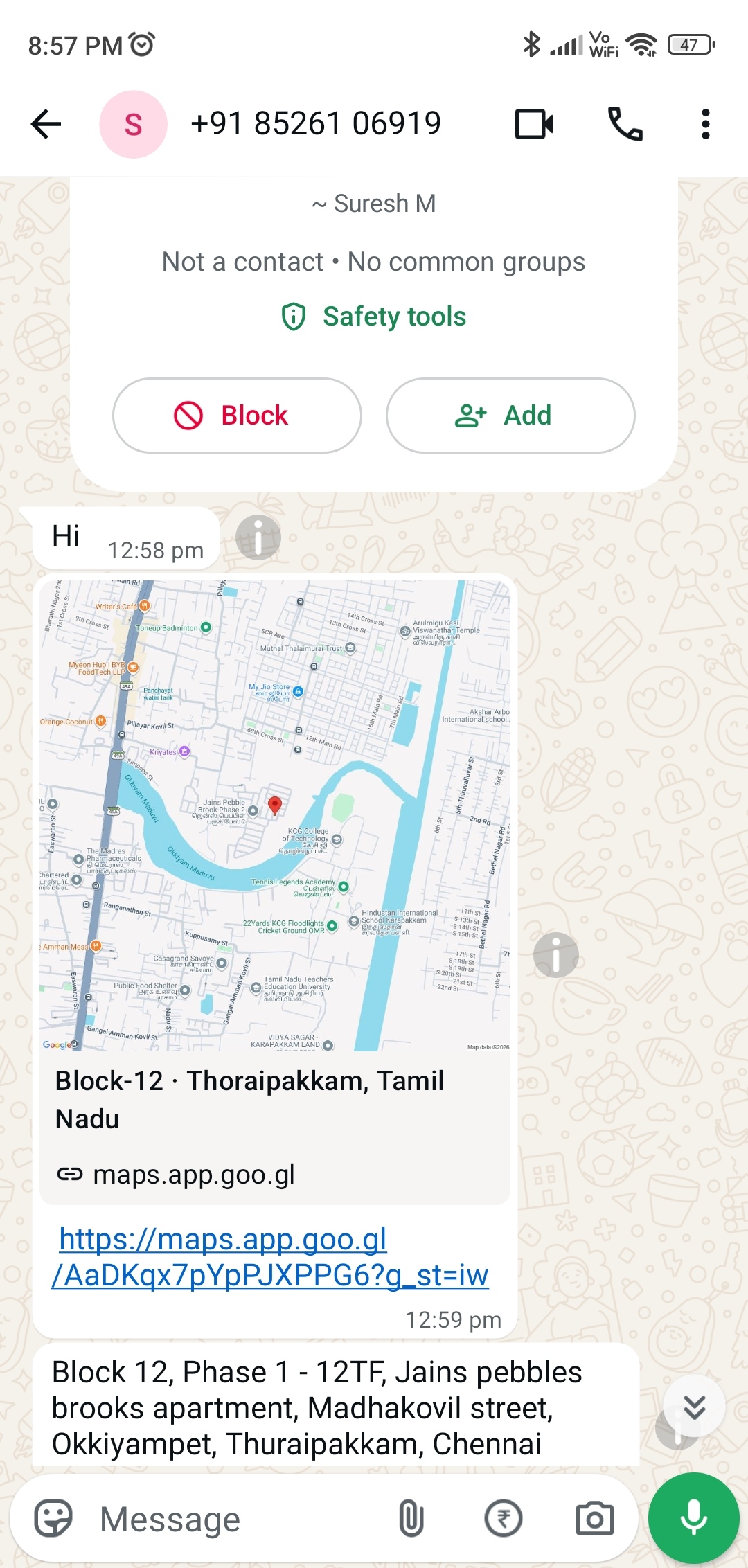The width and height of the screenshot is (748, 1568).
Task: Open the Block-12 Thoraipakkam map preview
Action: 275,815
